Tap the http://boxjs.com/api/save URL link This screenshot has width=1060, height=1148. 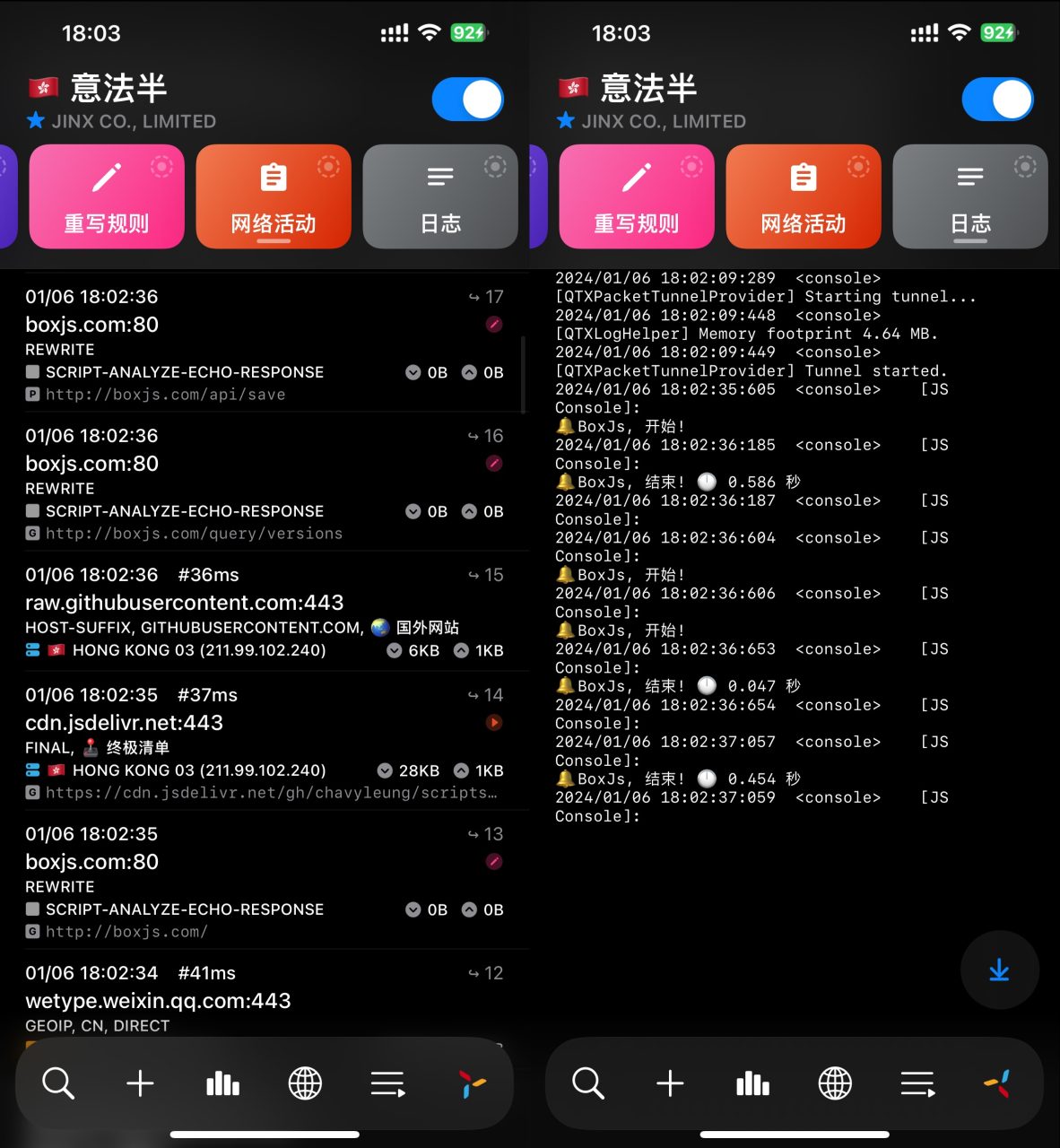pyautogui.click(x=166, y=394)
